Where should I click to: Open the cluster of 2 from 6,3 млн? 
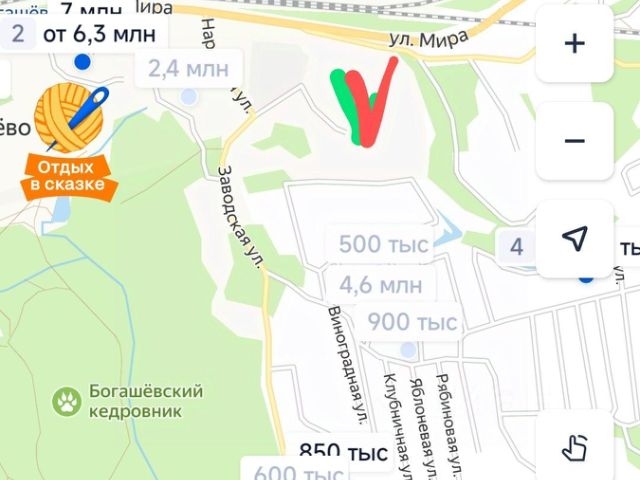coord(85,35)
